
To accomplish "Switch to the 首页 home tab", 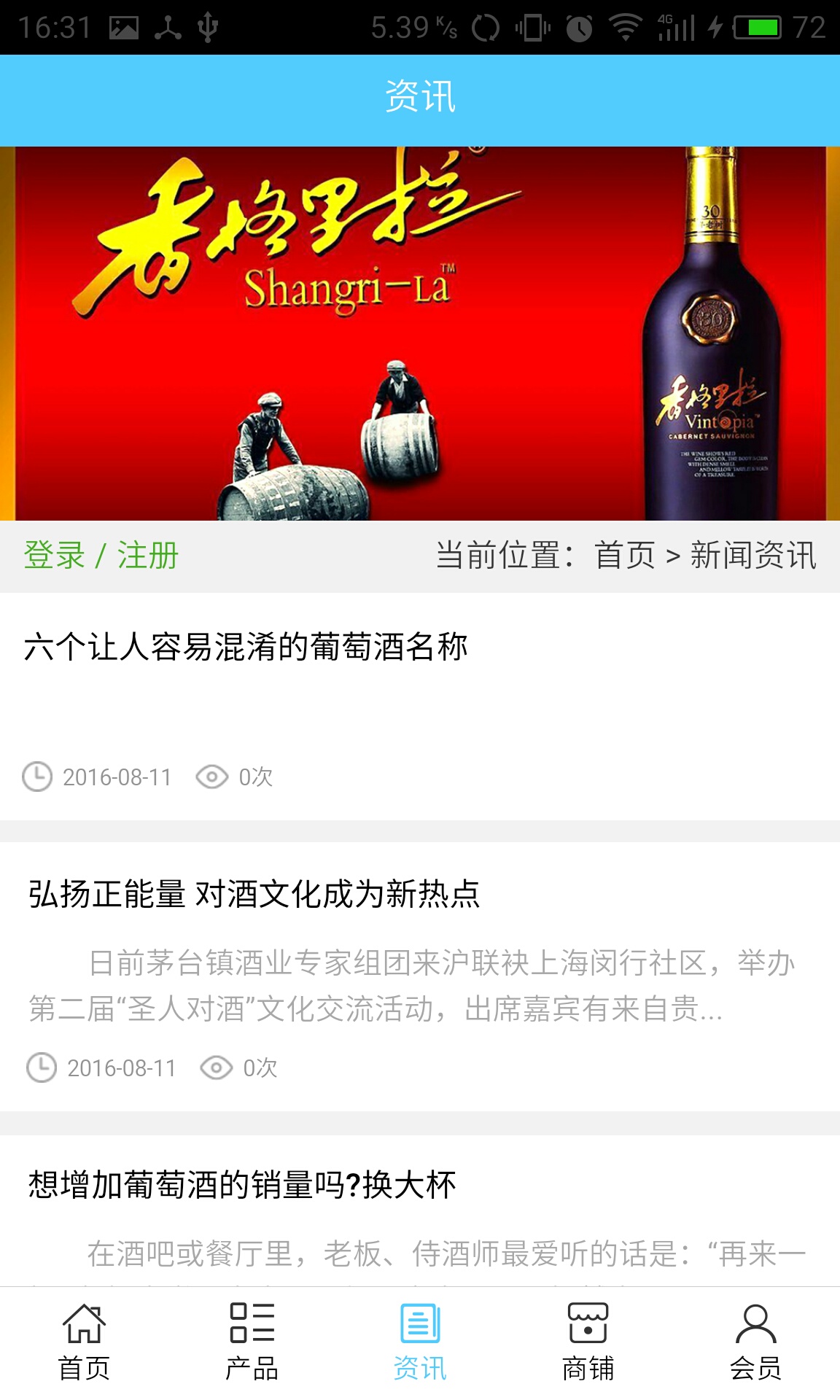I will (x=84, y=1342).
